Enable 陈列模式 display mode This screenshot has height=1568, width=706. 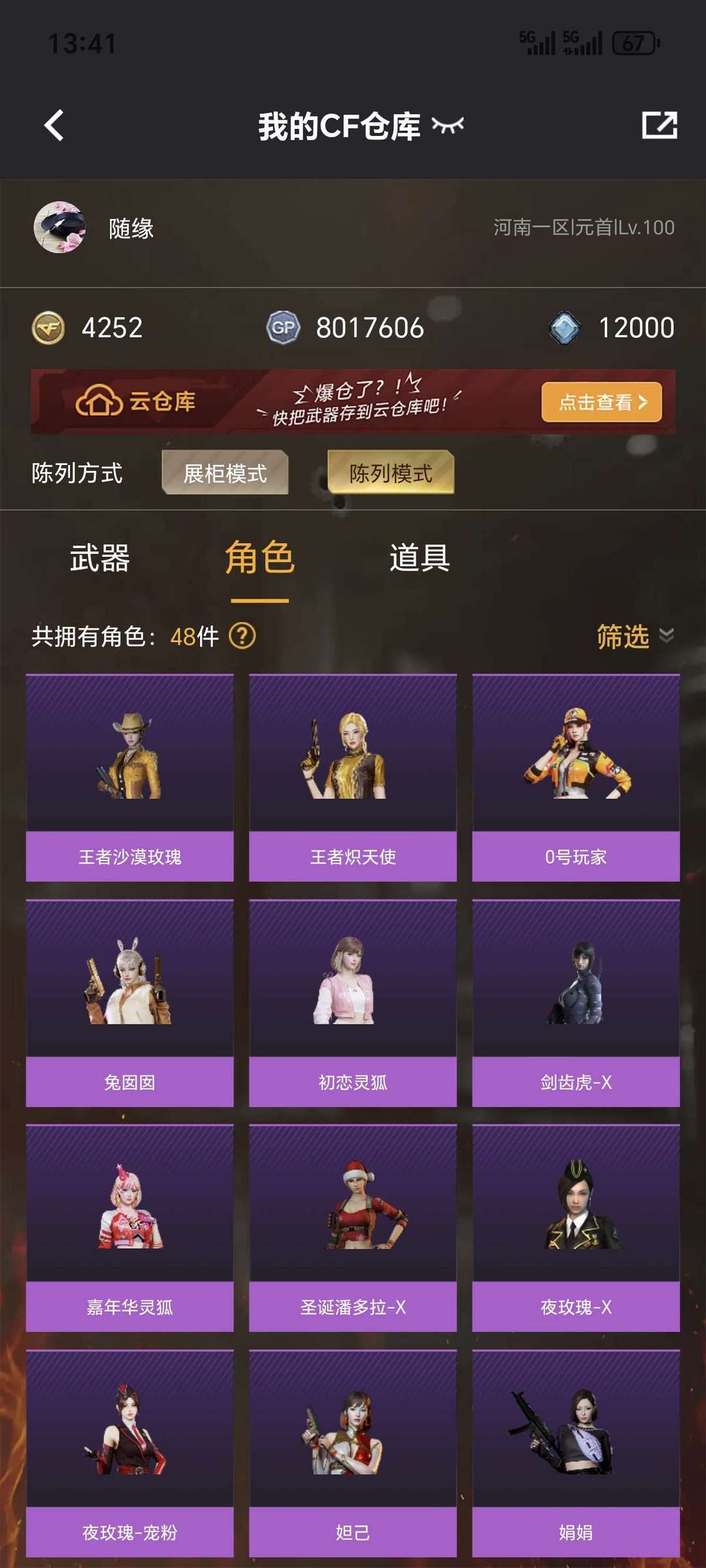pos(390,474)
